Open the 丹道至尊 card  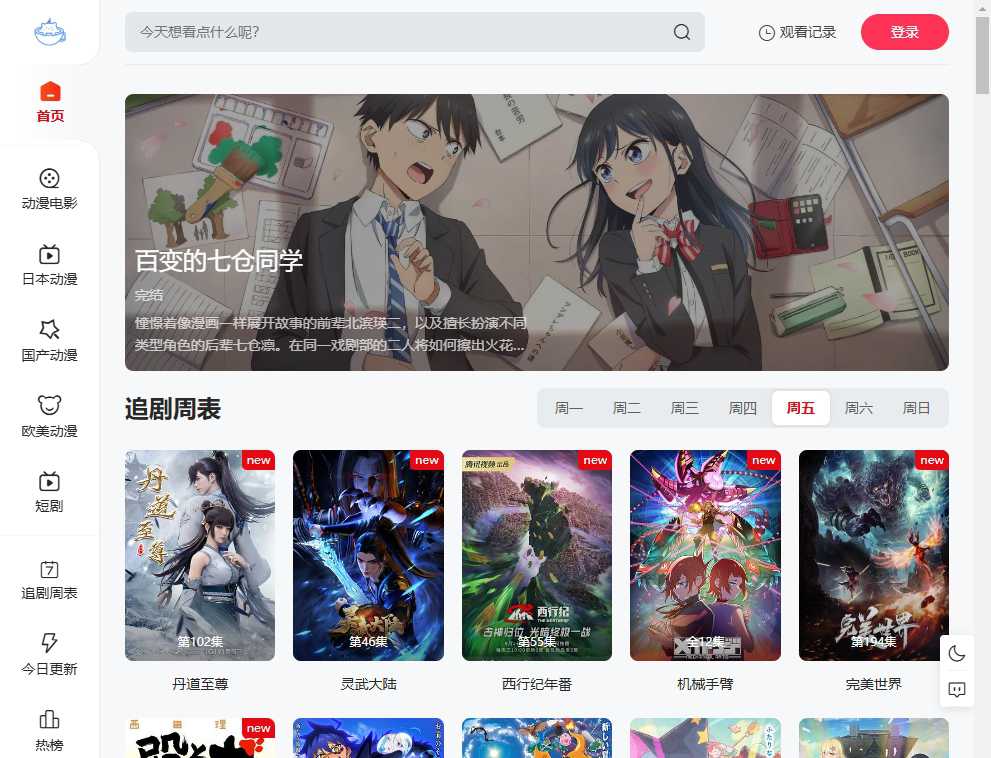(200, 555)
